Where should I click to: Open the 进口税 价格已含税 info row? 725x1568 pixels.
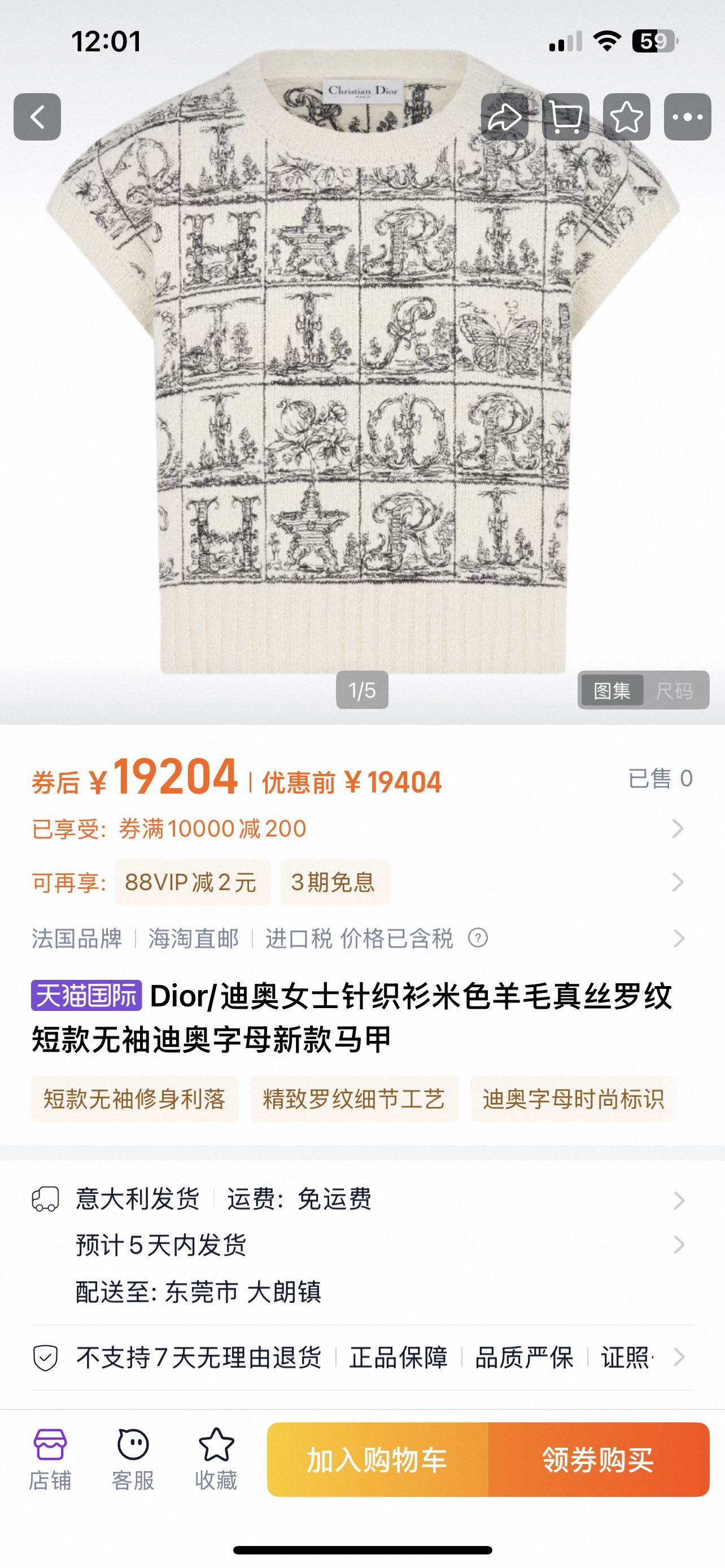point(359,939)
